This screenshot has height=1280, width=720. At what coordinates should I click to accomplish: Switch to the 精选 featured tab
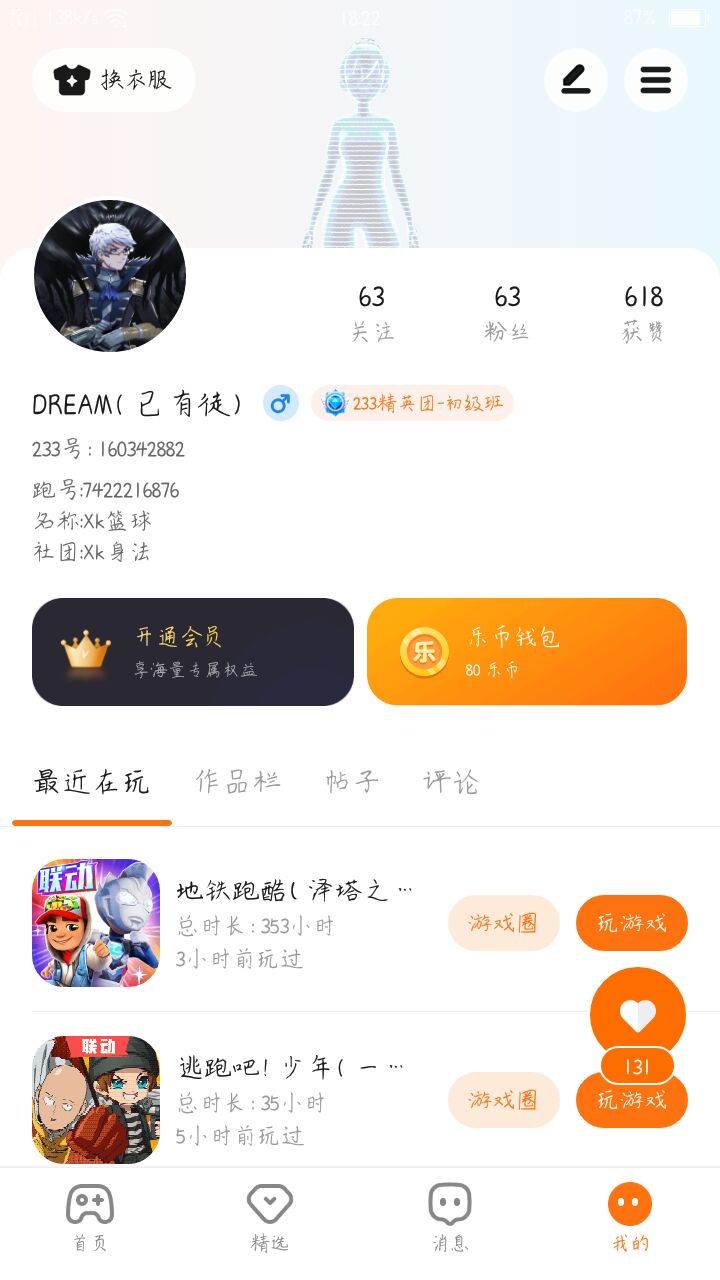270,1216
